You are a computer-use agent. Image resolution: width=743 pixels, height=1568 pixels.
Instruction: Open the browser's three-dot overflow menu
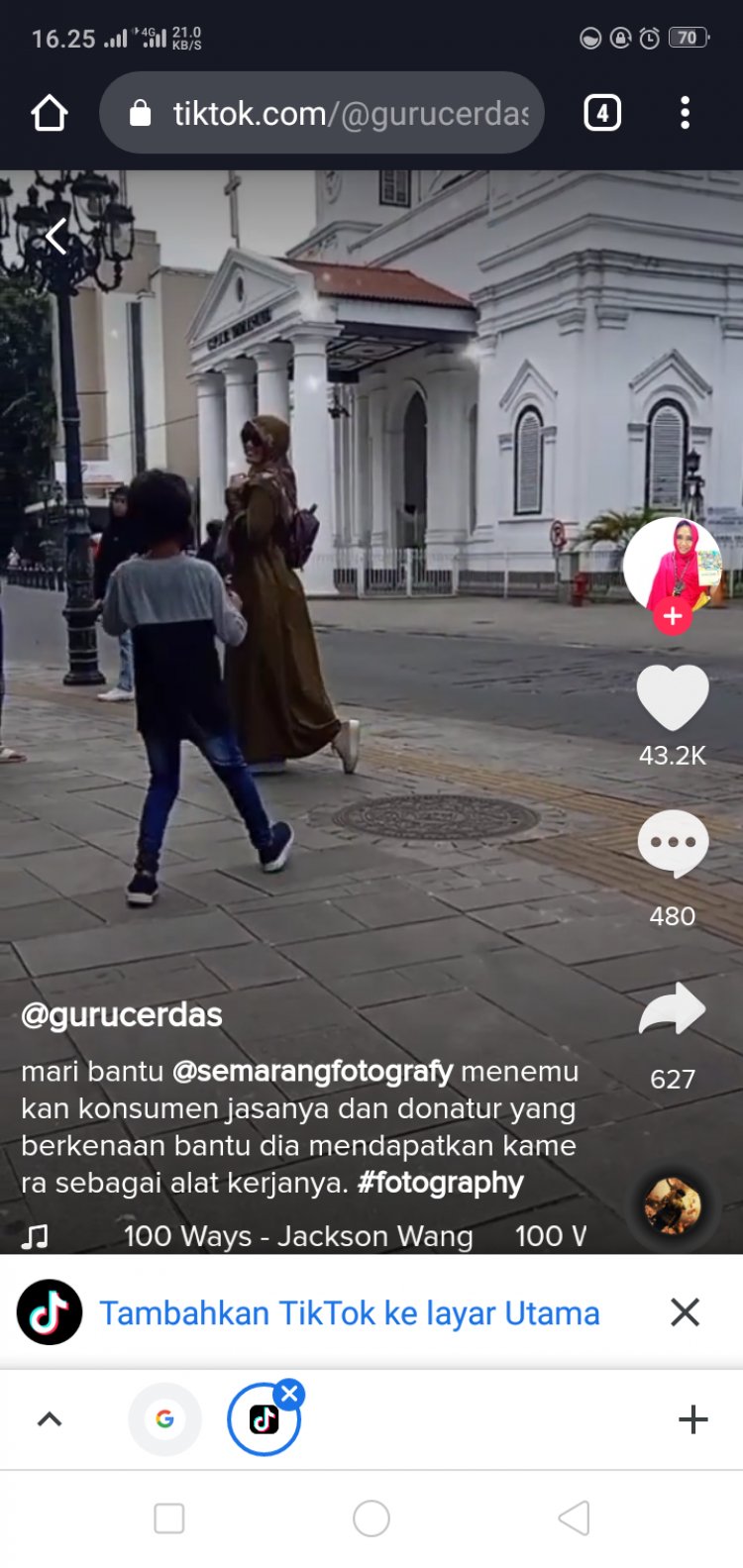tap(685, 113)
